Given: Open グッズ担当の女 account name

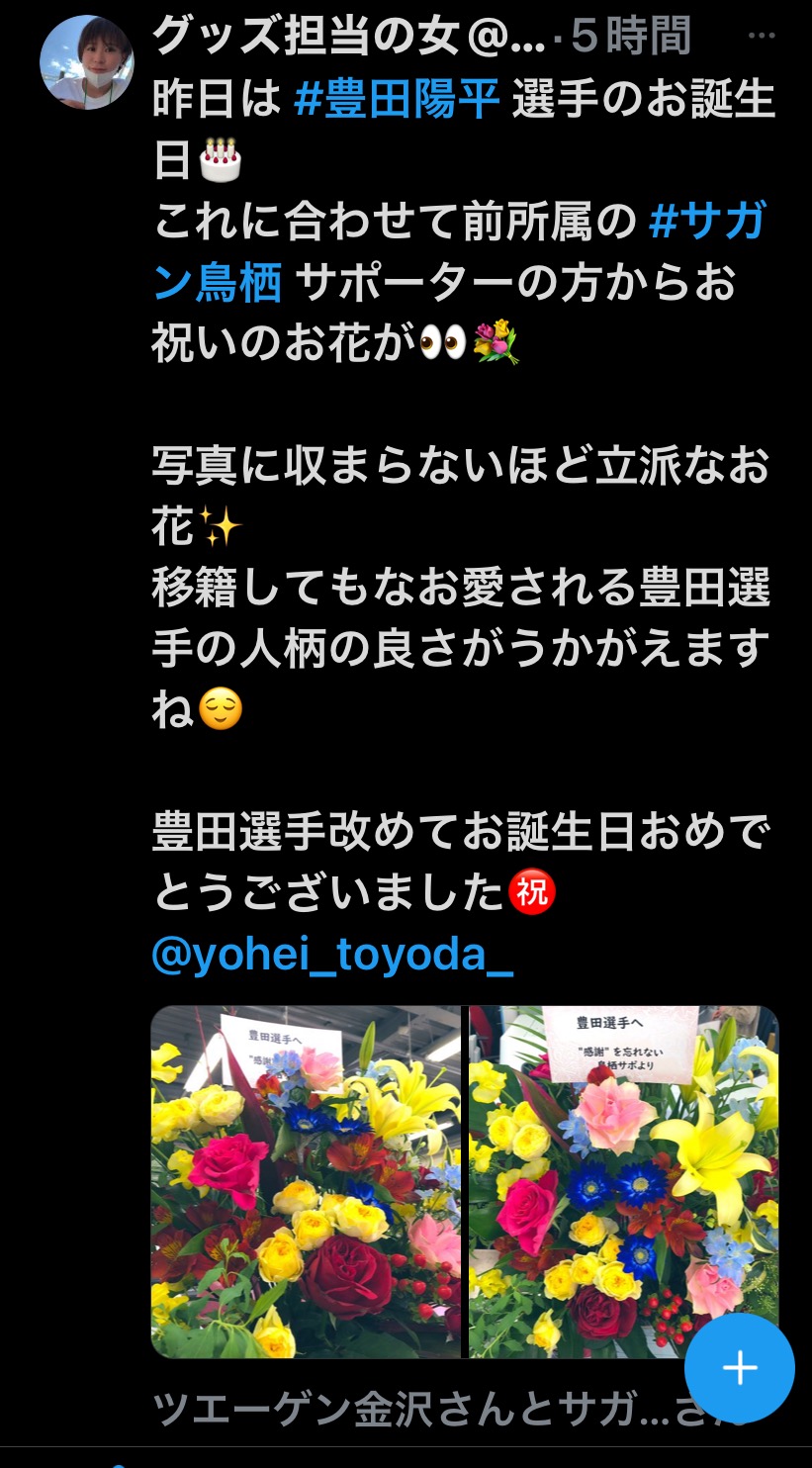Looking at the screenshot, I should pos(336,38).
